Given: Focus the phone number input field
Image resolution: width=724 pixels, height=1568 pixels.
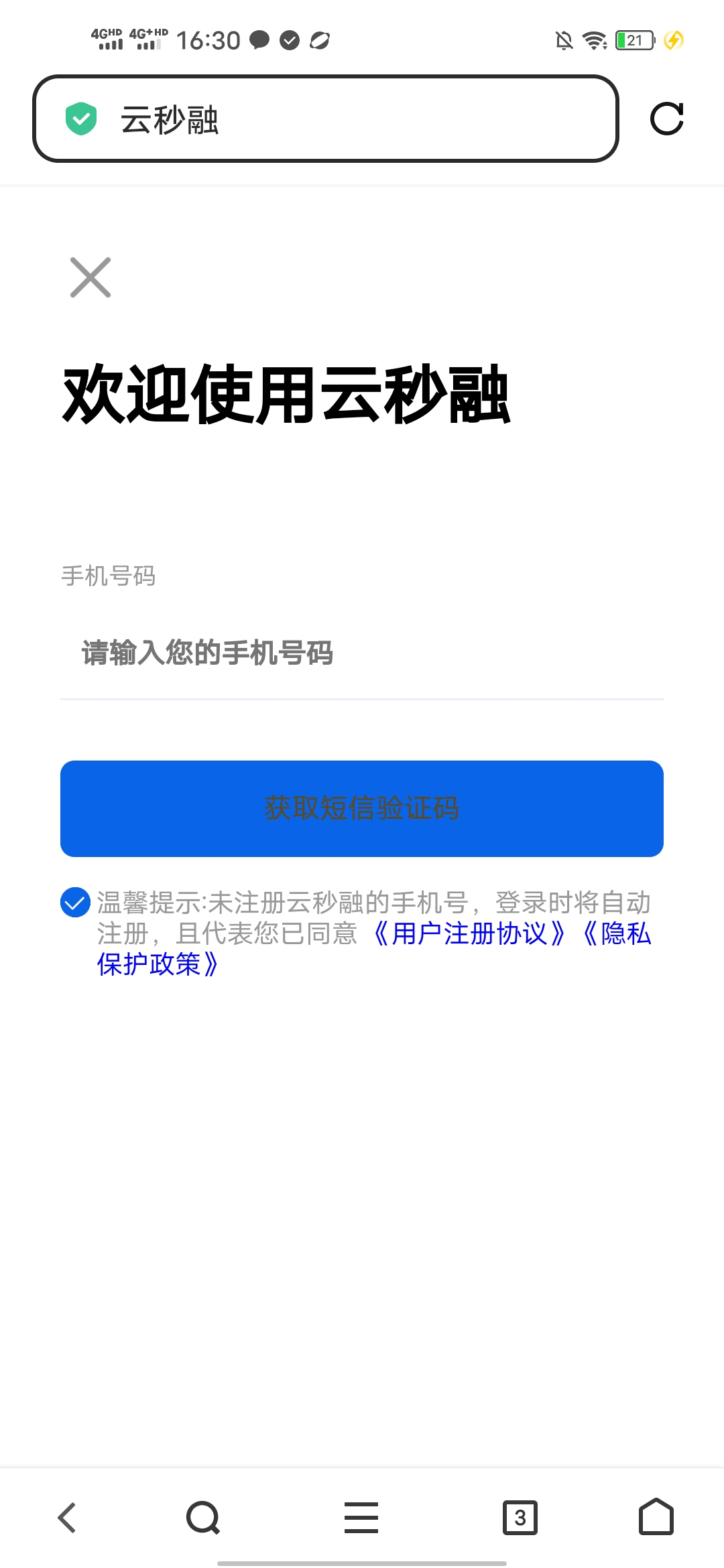Looking at the screenshot, I should (x=362, y=653).
